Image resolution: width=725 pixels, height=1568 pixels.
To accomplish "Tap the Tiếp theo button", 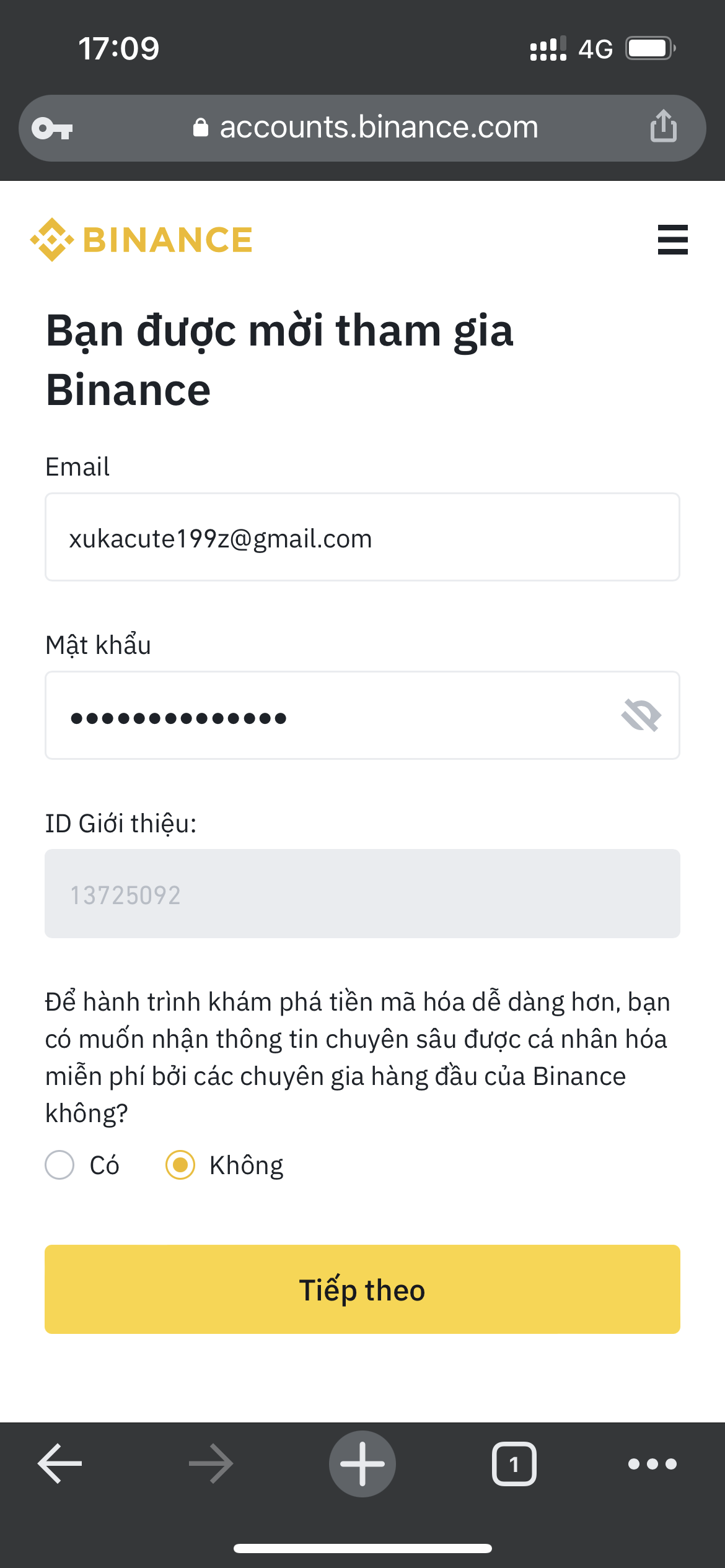I will 362,1289.
